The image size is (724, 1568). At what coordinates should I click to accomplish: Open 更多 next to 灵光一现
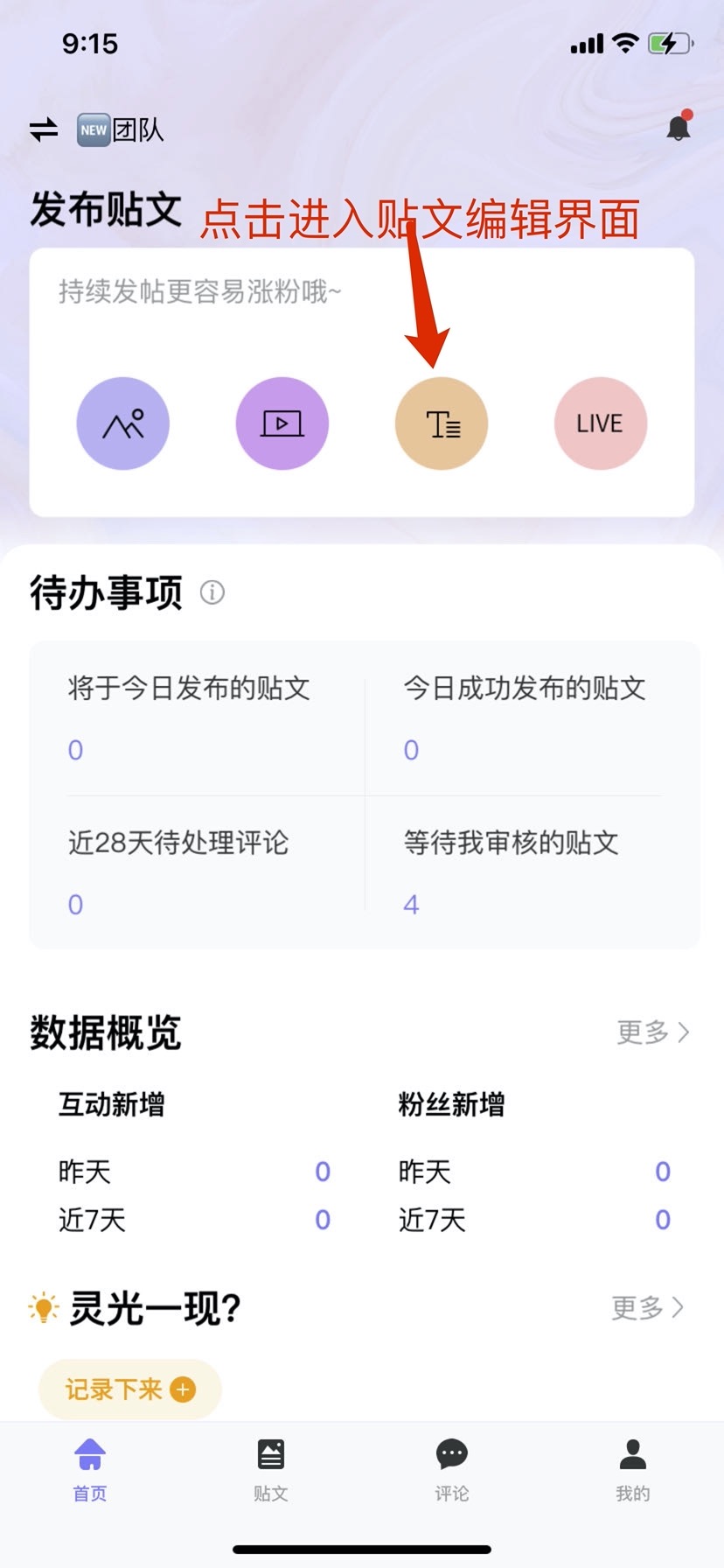click(x=648, y=1307)
